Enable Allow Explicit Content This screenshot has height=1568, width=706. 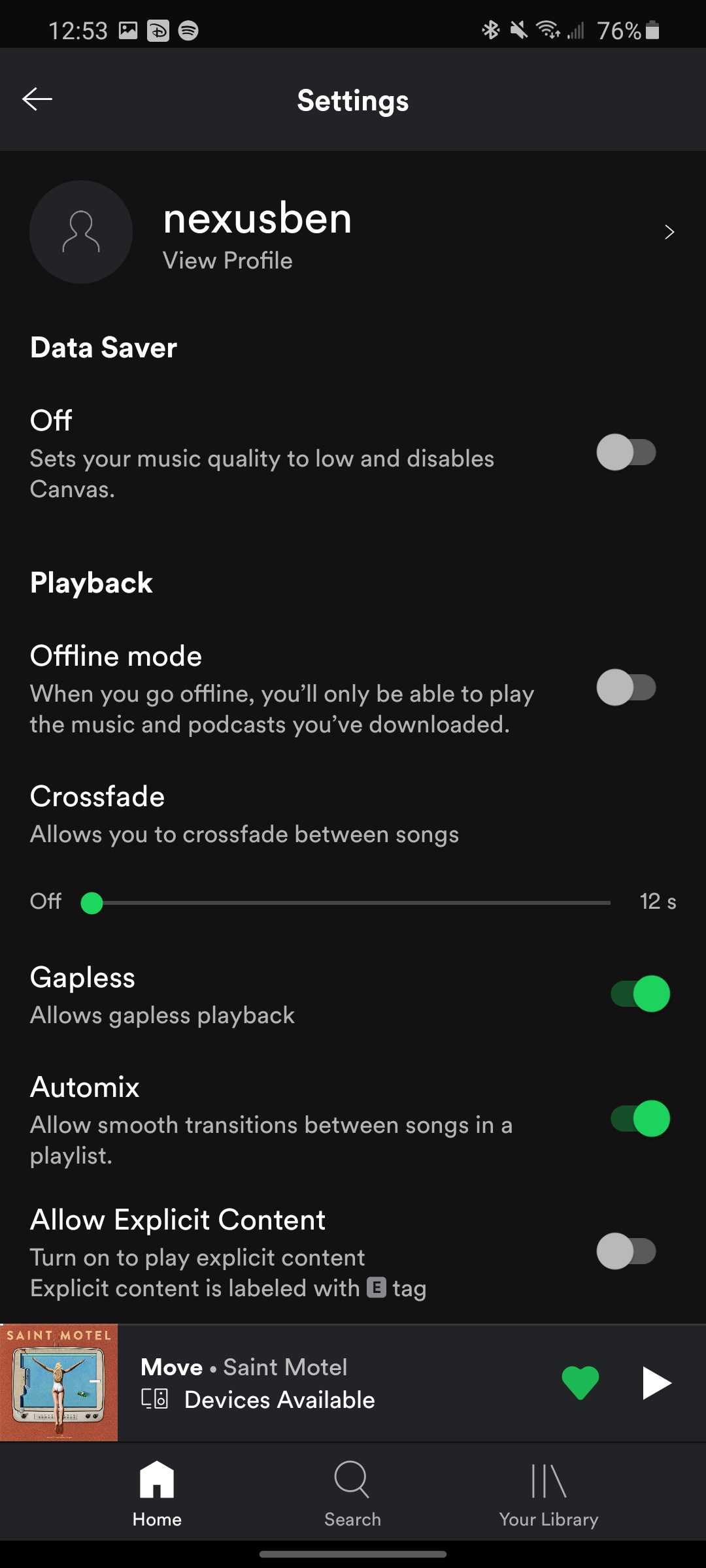[626, 1251]
